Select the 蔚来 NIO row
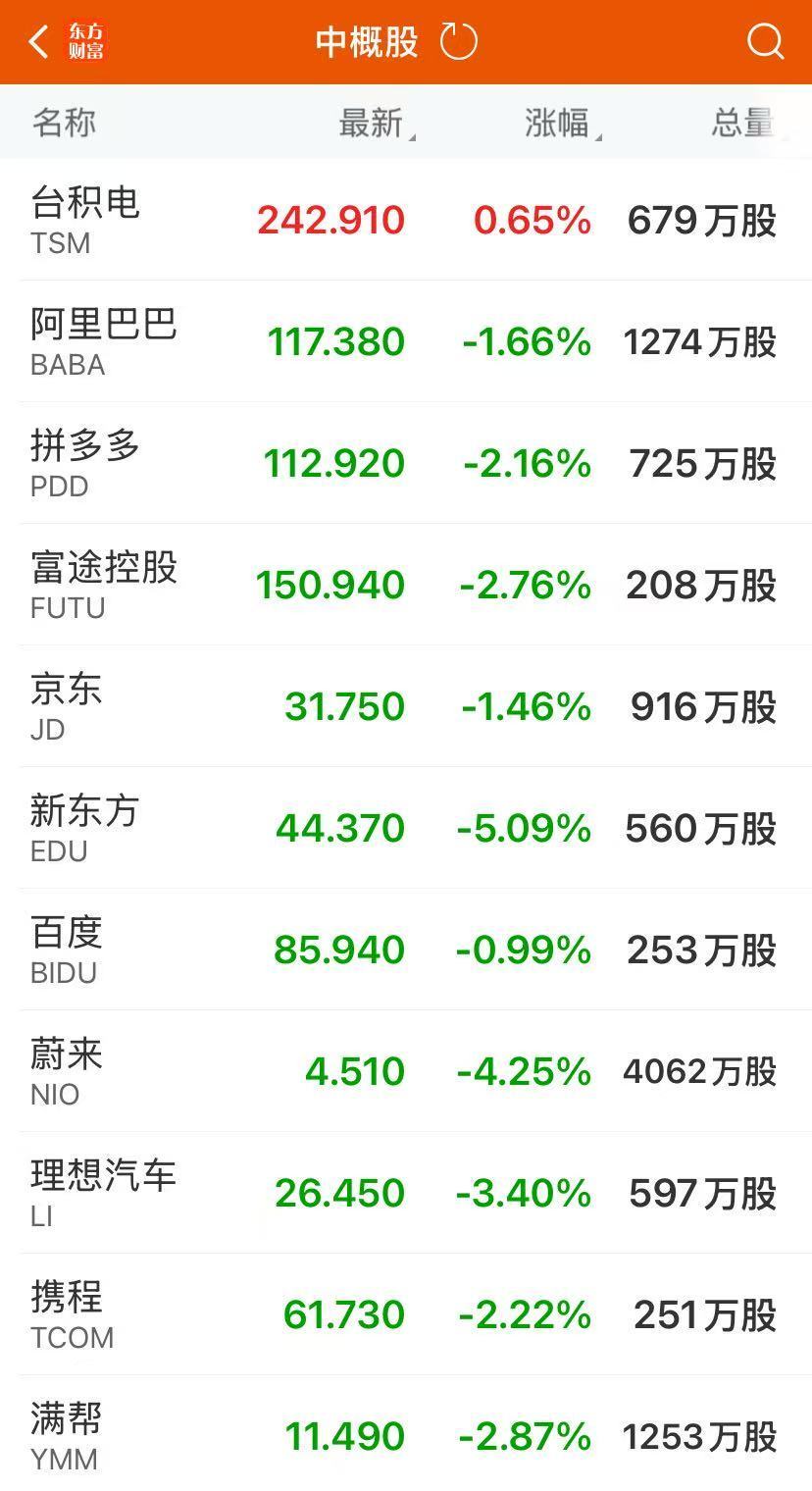 pyautogui.click(x=406, y=1071)
